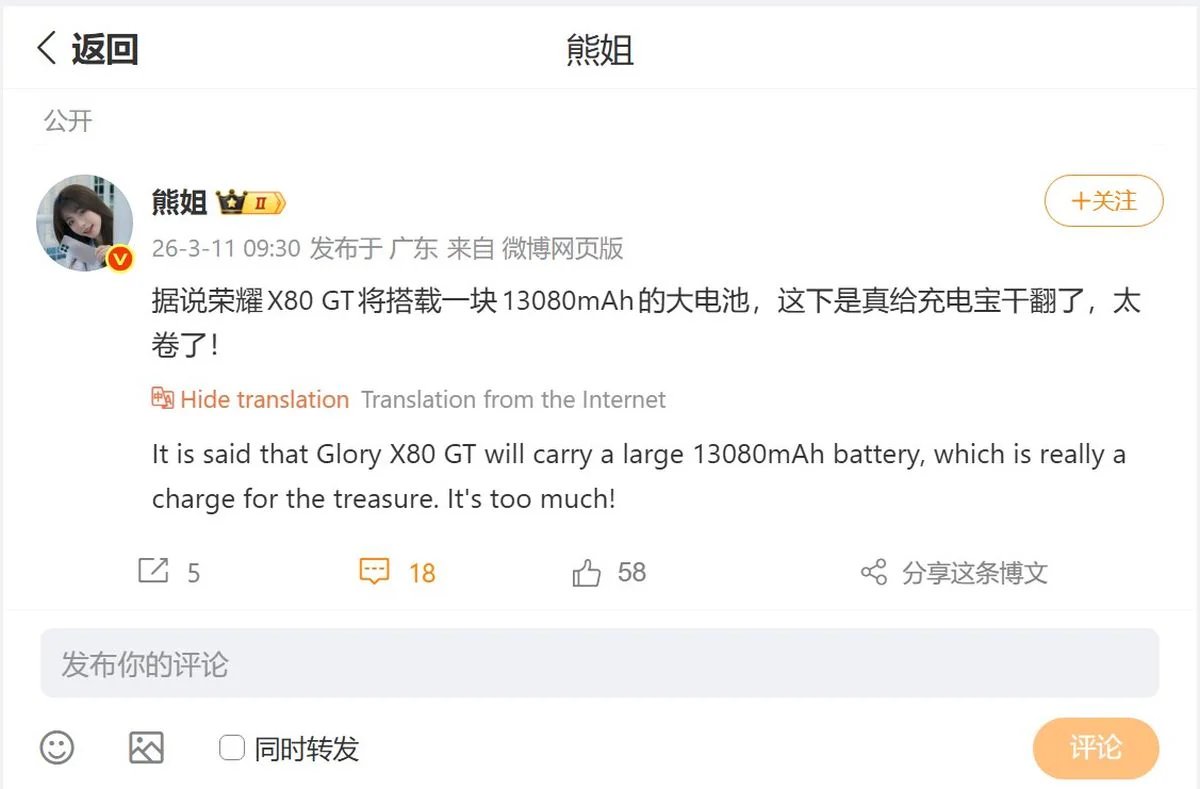1200x789 pixels.
Task: Repost this post via forward icon
Action: point(153,572)
